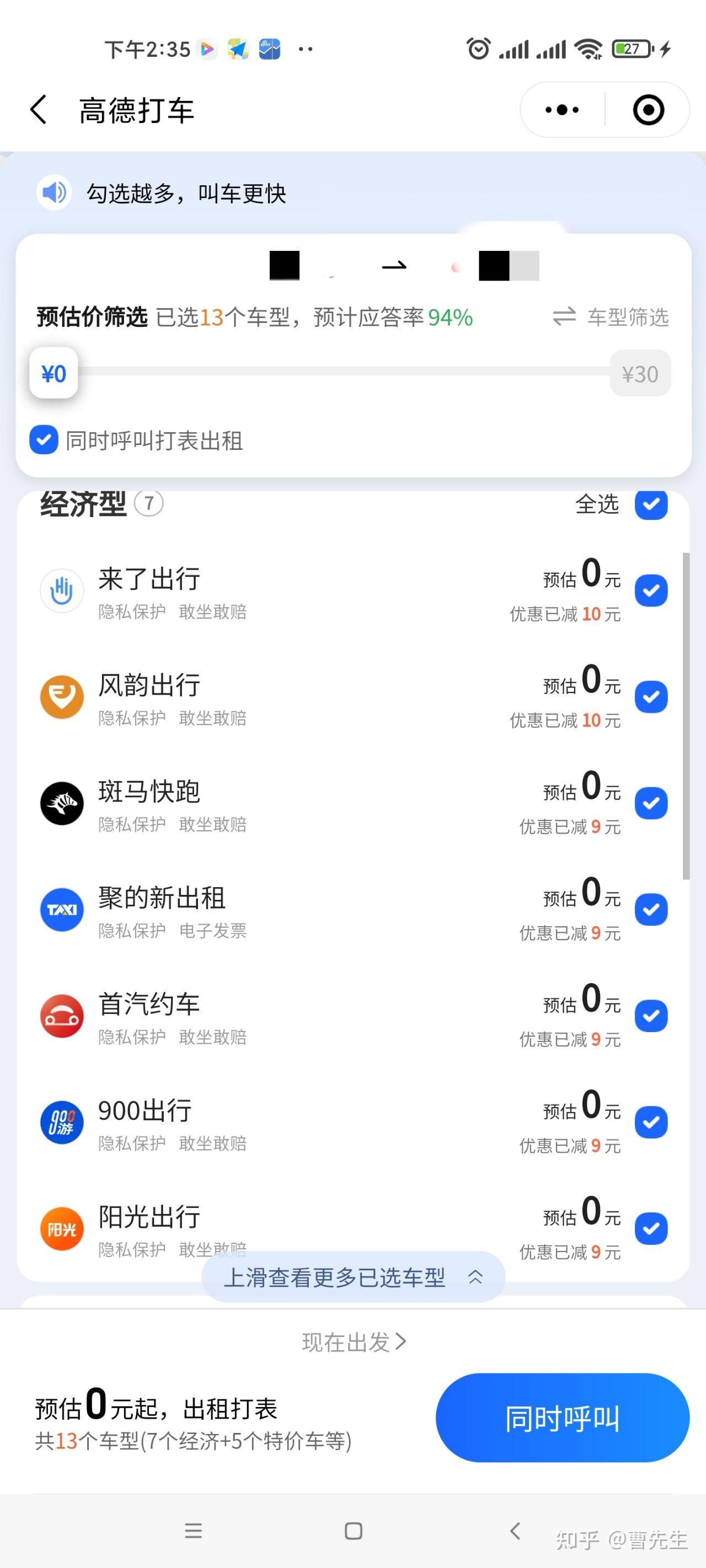Deselect 首汽约车 car type
Image resolution: width=706 pixels, height=1568 pixels.
650,1016
